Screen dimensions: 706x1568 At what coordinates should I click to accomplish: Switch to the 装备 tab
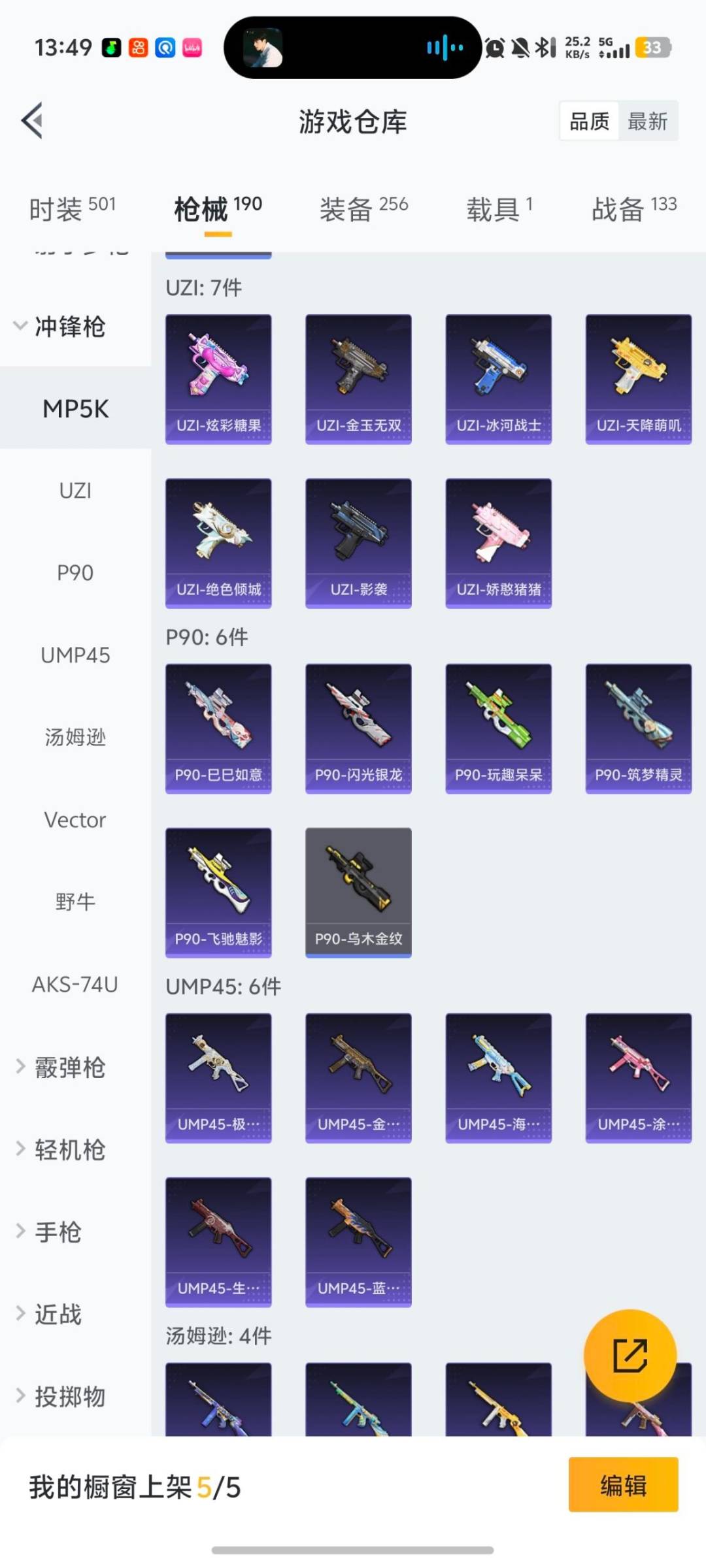[363, 209]
